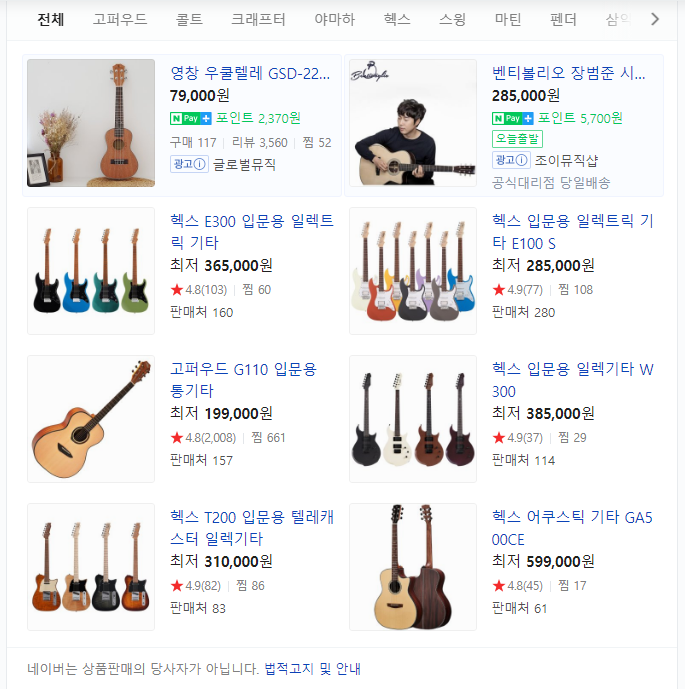Open the 영창 우쿨렐레 GSD-22 product
Screen dimensions: 685x689
[250, 73]
